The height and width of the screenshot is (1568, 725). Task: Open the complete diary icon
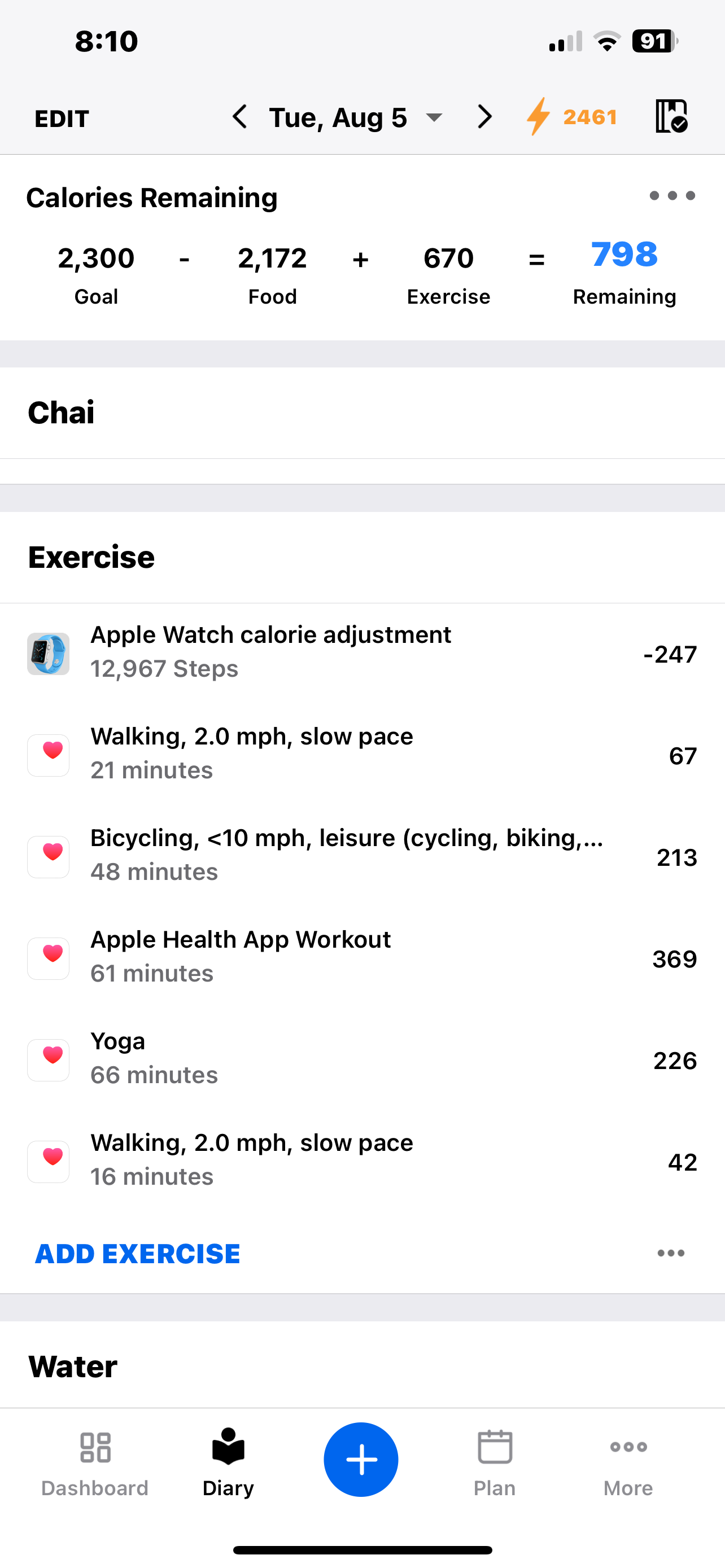(x=671, y=116)
